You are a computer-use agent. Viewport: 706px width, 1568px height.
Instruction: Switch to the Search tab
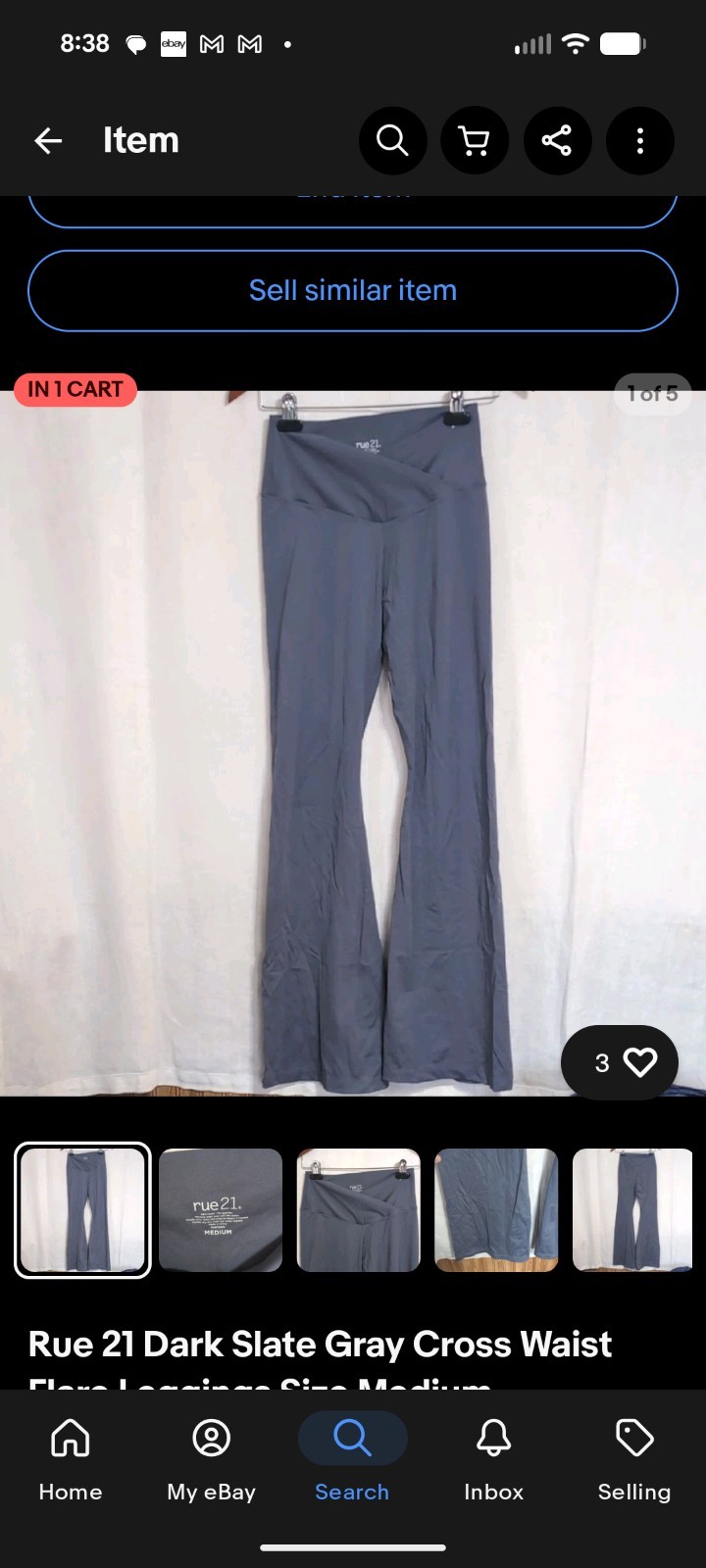352,1462
